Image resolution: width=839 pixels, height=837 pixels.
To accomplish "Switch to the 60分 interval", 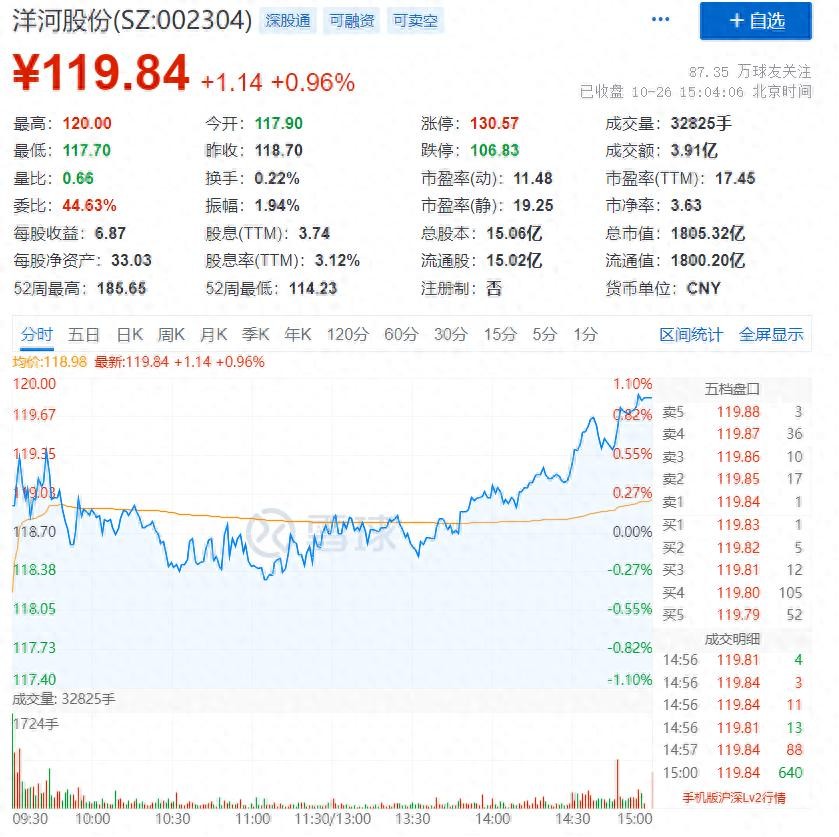I will point(400,335).
